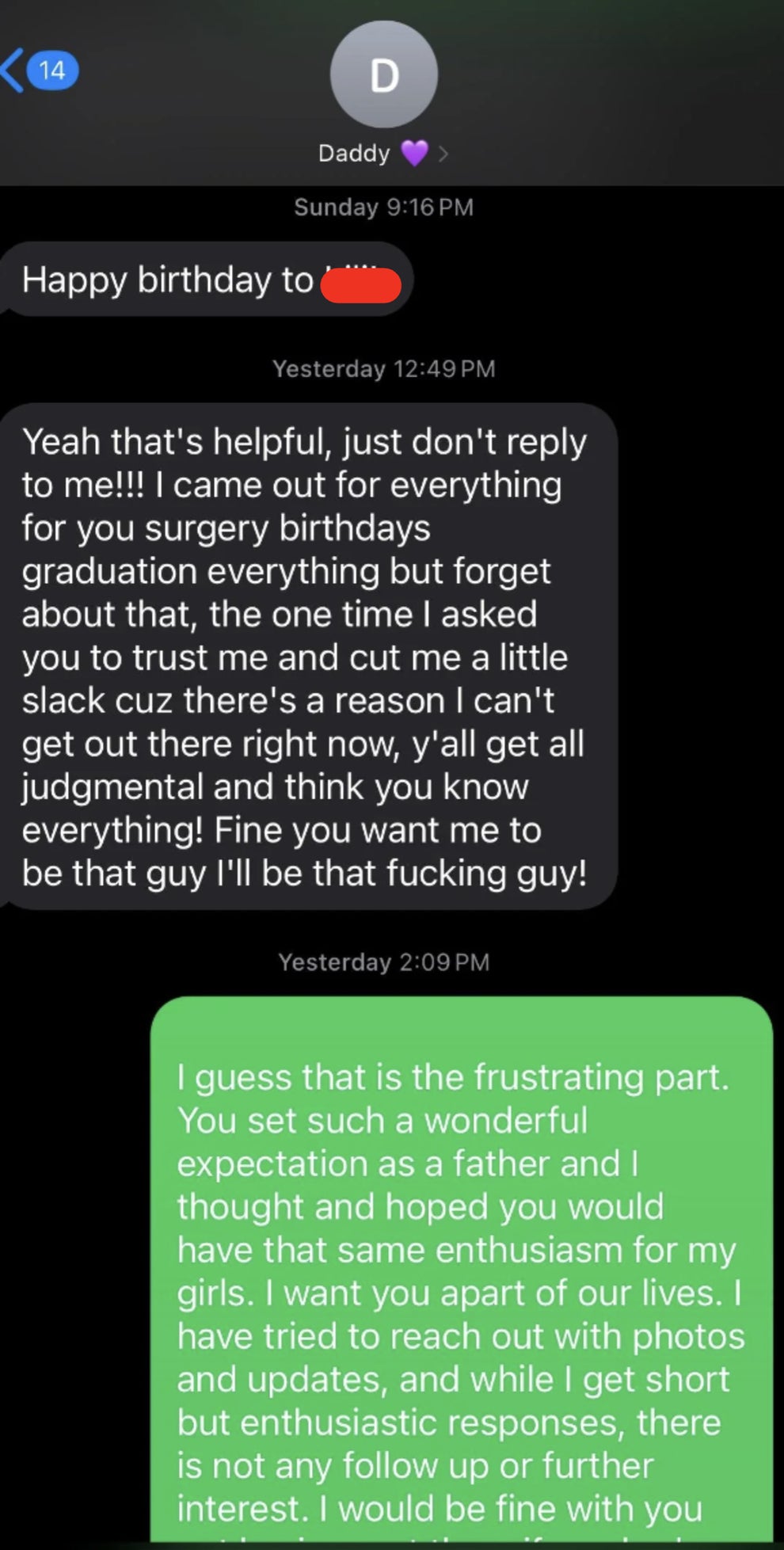784x1550 pixels.
Task: Click the left-pointing navigation arrow
Action: pyautogui.click(x=11, y=70)
